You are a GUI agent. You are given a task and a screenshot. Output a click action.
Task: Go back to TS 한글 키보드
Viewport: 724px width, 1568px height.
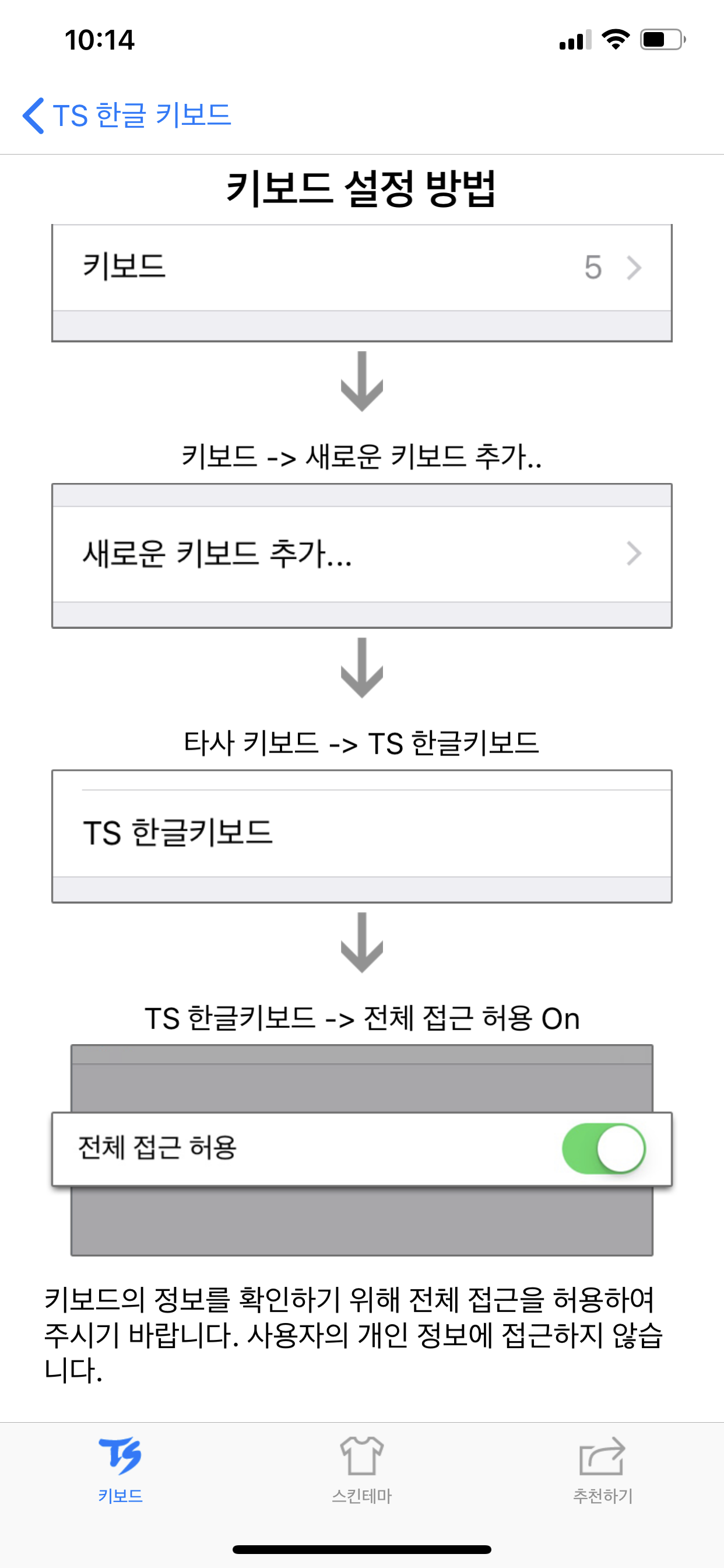click(126, 115)
